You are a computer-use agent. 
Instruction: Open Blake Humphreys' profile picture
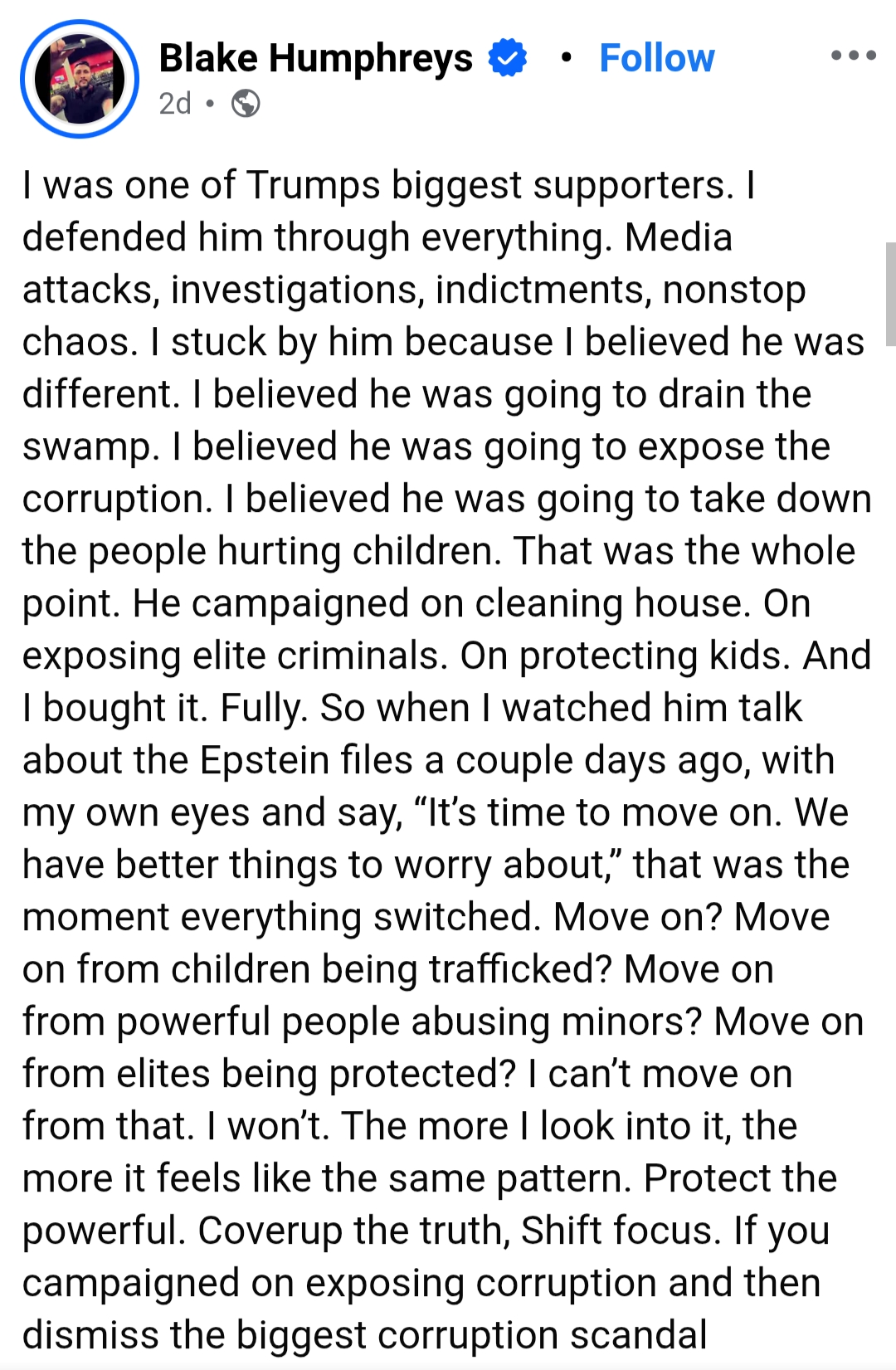tap(80, 79)
